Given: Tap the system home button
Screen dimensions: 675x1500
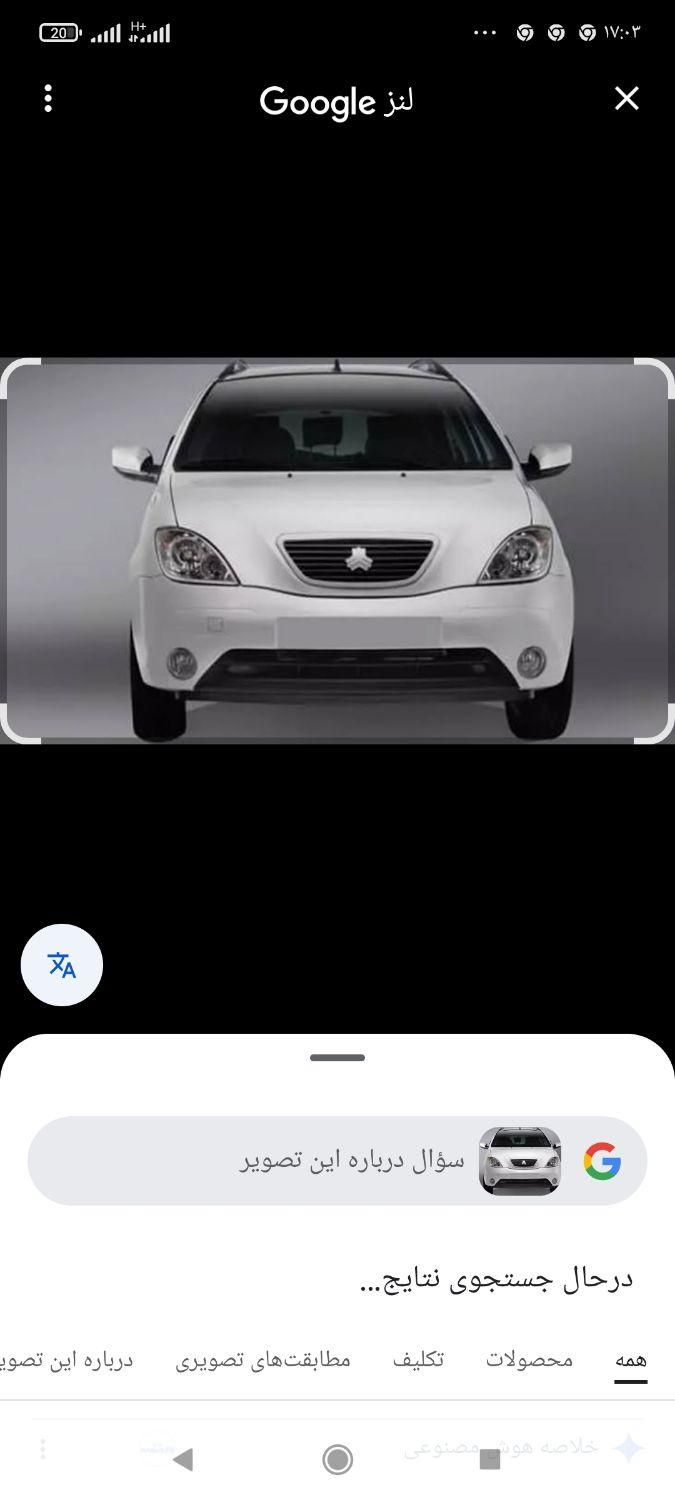Looking at the screenshot, I should [x=337, y=1460].
